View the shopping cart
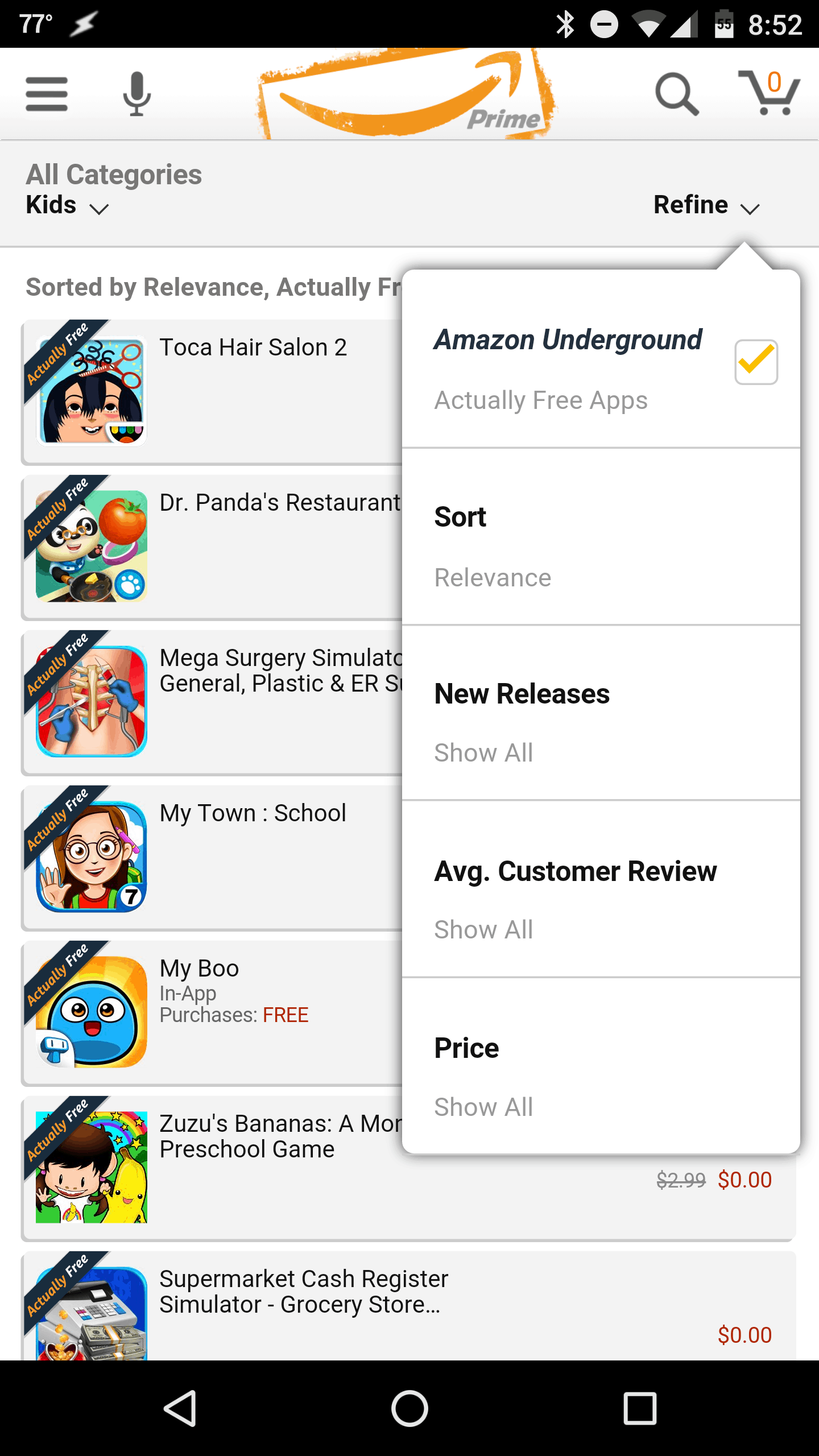The width and height of the screenshot is (819, 1456). (769, 93)
